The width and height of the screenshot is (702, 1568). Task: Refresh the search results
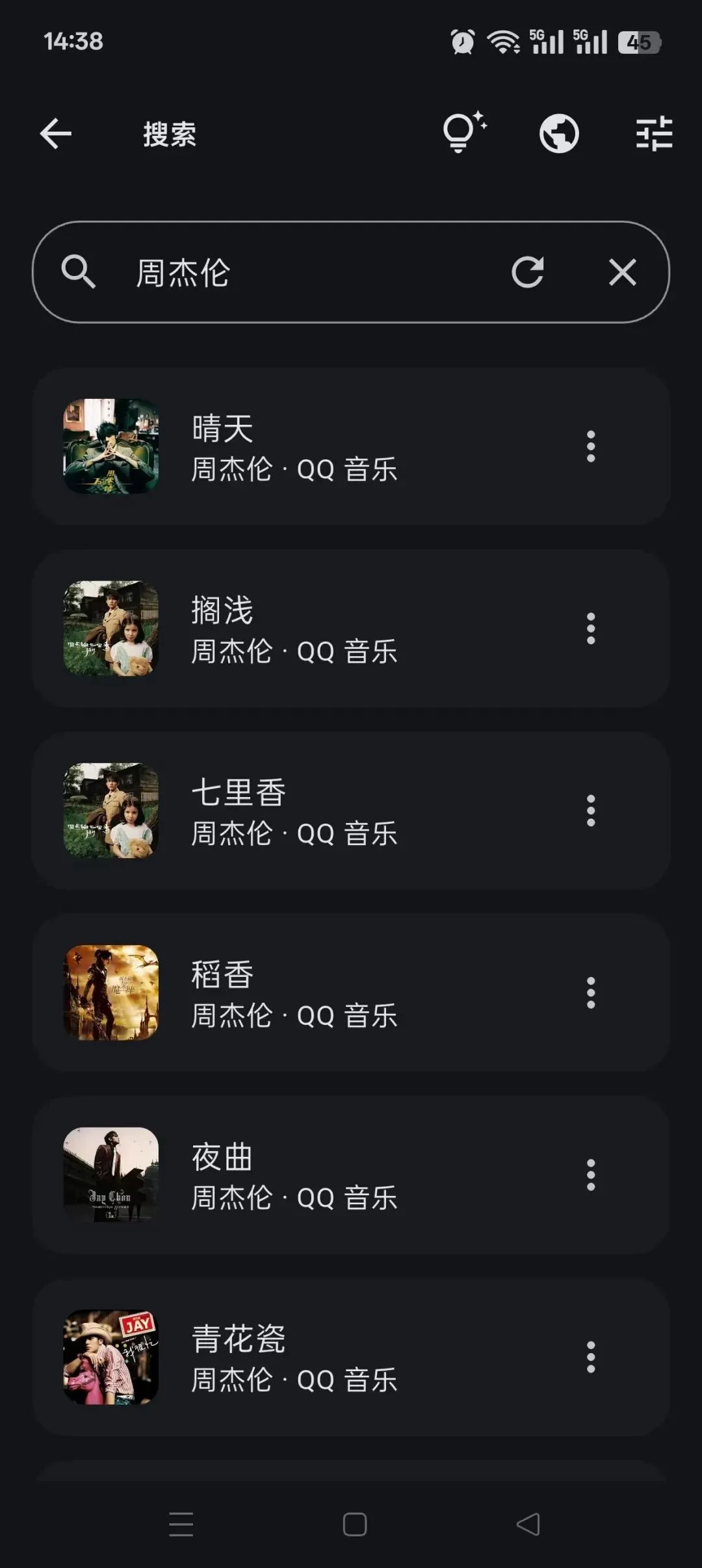point(527,272)
